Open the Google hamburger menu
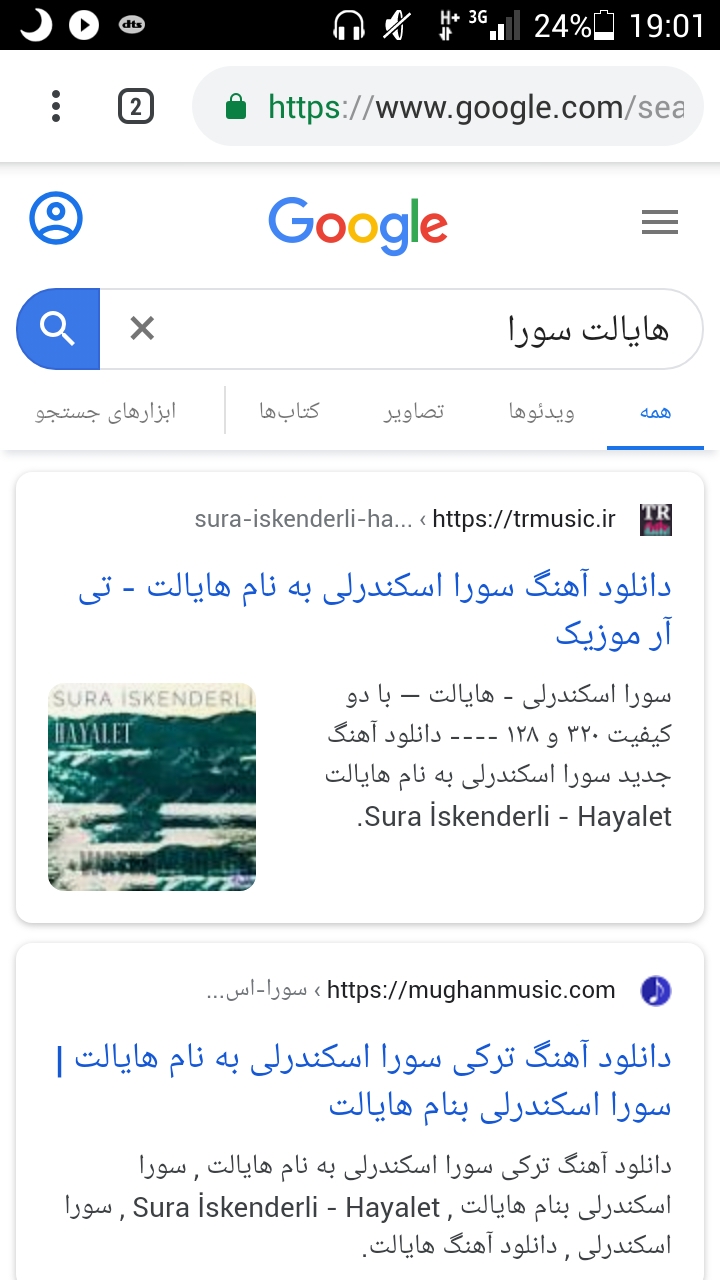This screenshot has width=720, height=1280. point(660,222)
